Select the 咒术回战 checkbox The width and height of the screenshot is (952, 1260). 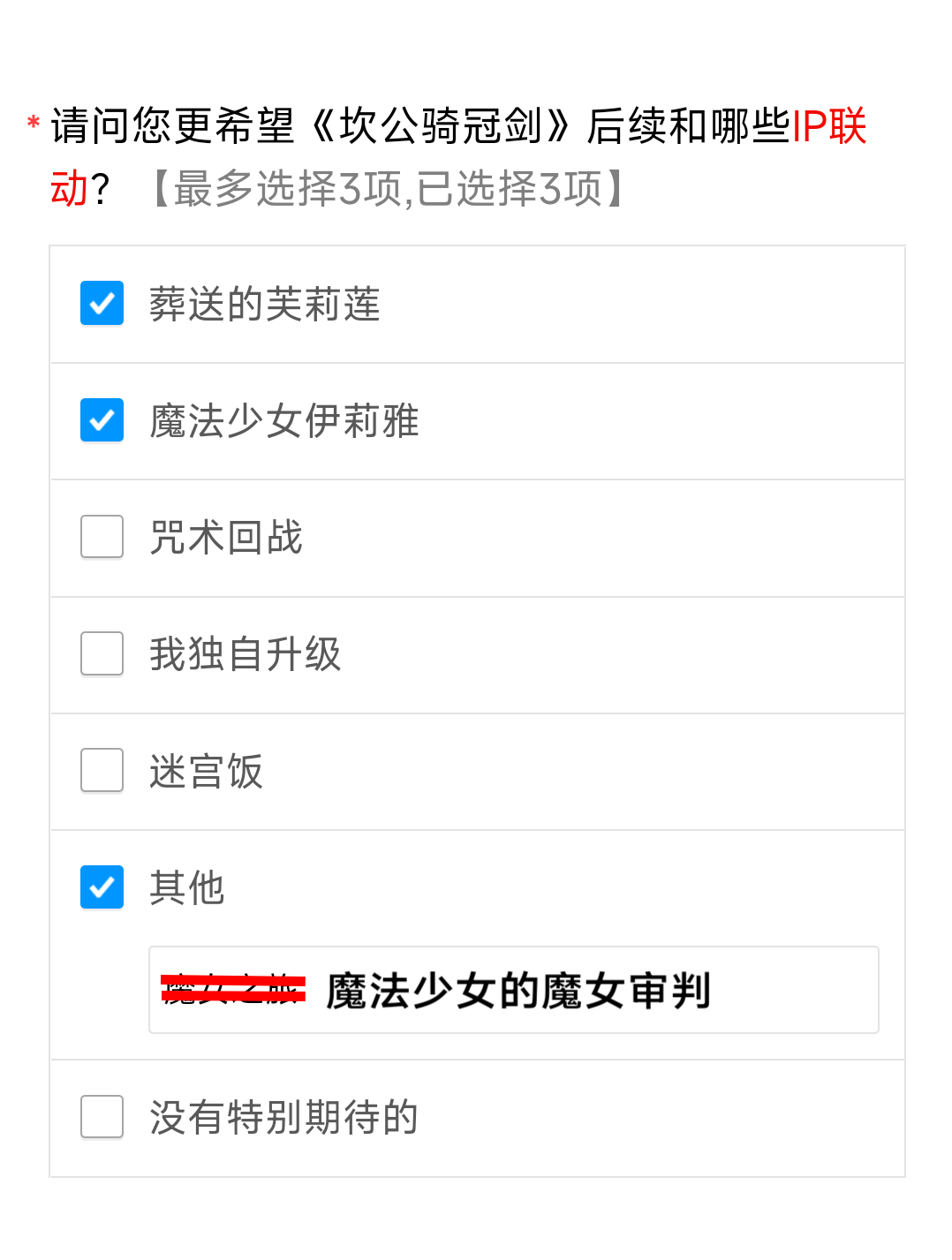click(102, 538)
